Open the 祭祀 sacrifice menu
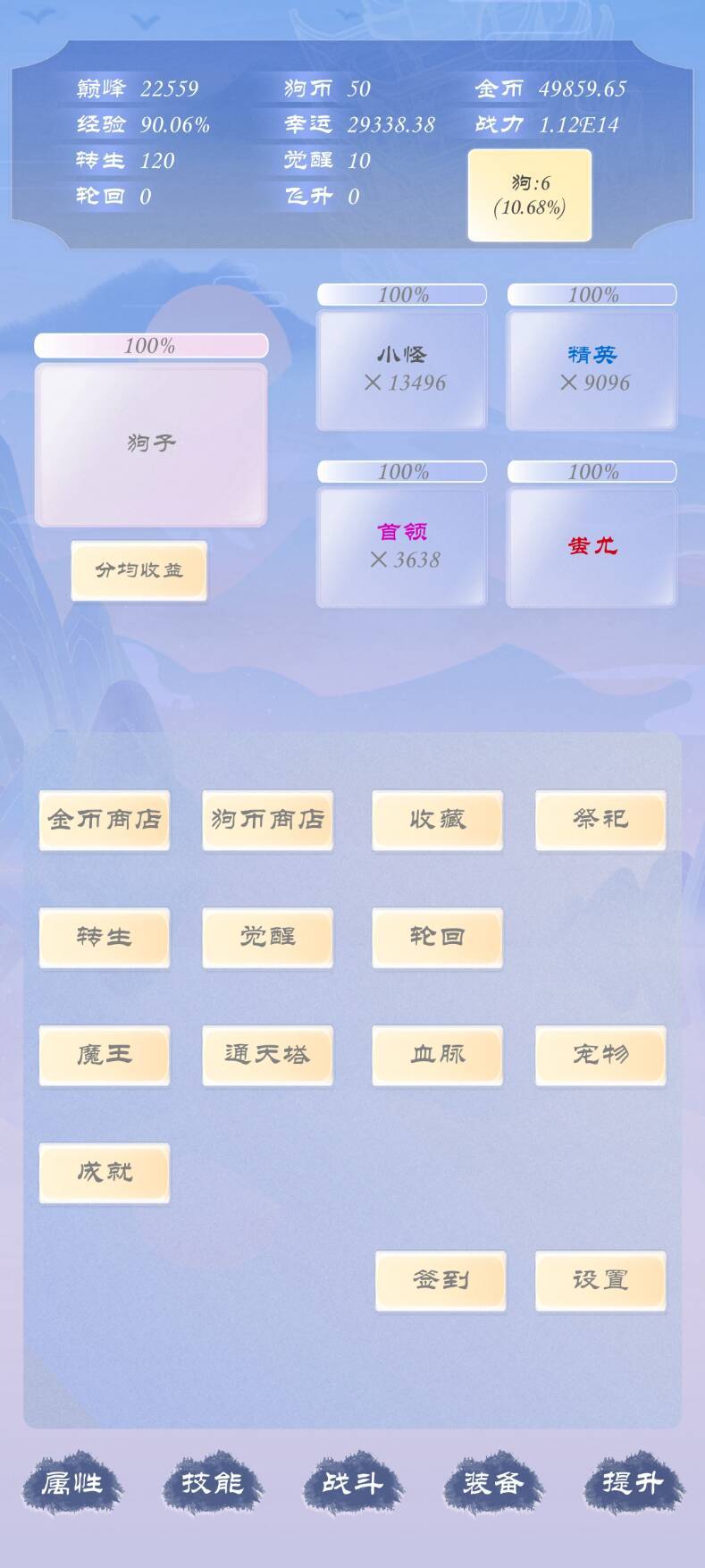 600,819
